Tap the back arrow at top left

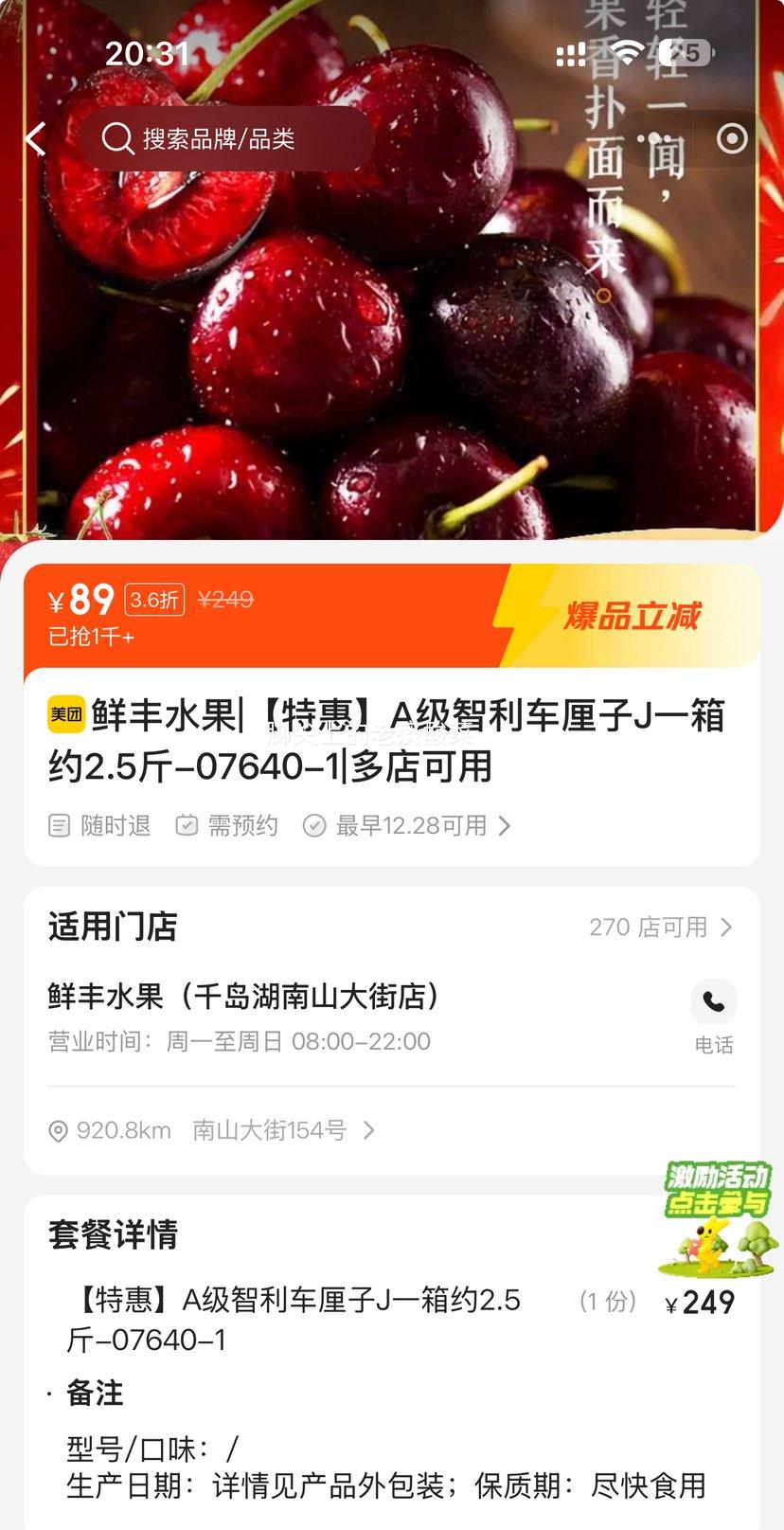[34, 138]
